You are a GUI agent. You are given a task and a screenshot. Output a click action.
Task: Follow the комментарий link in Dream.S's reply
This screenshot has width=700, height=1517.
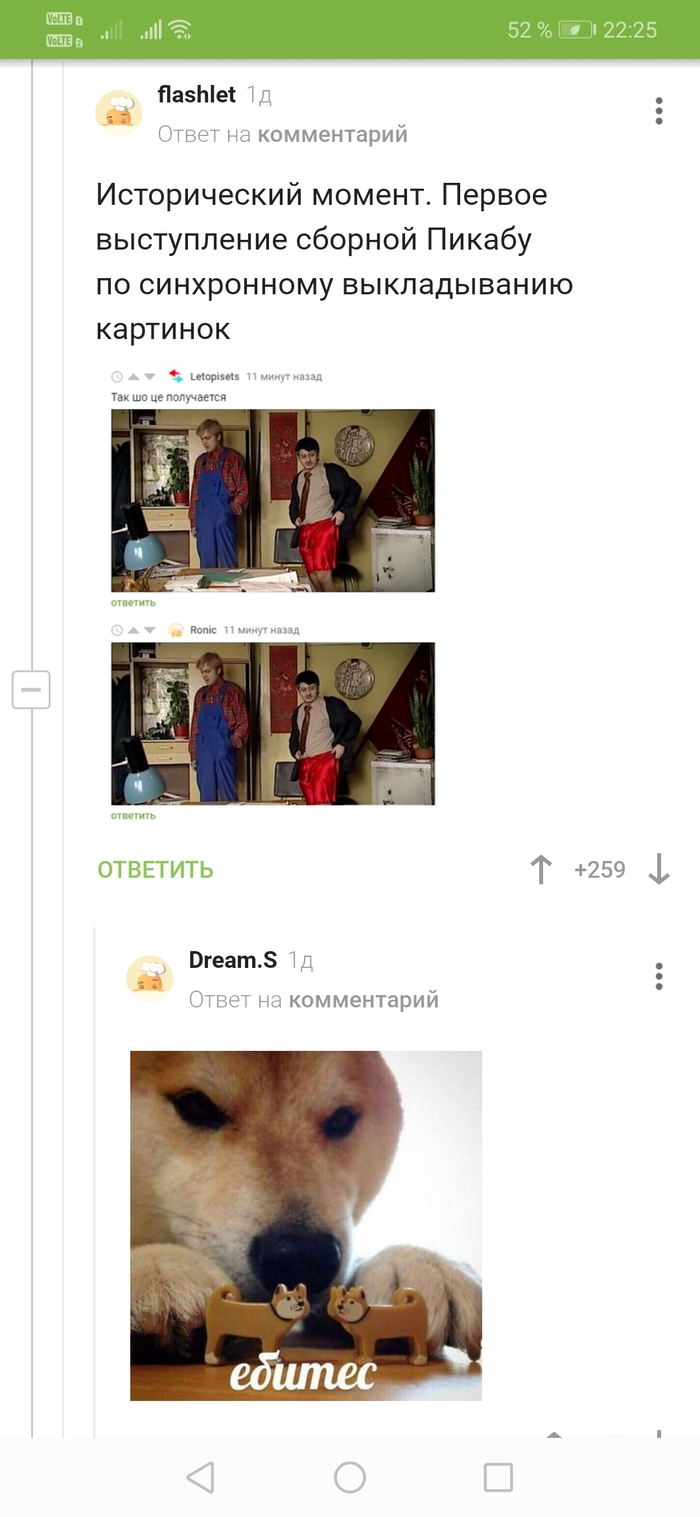point(363,999)
